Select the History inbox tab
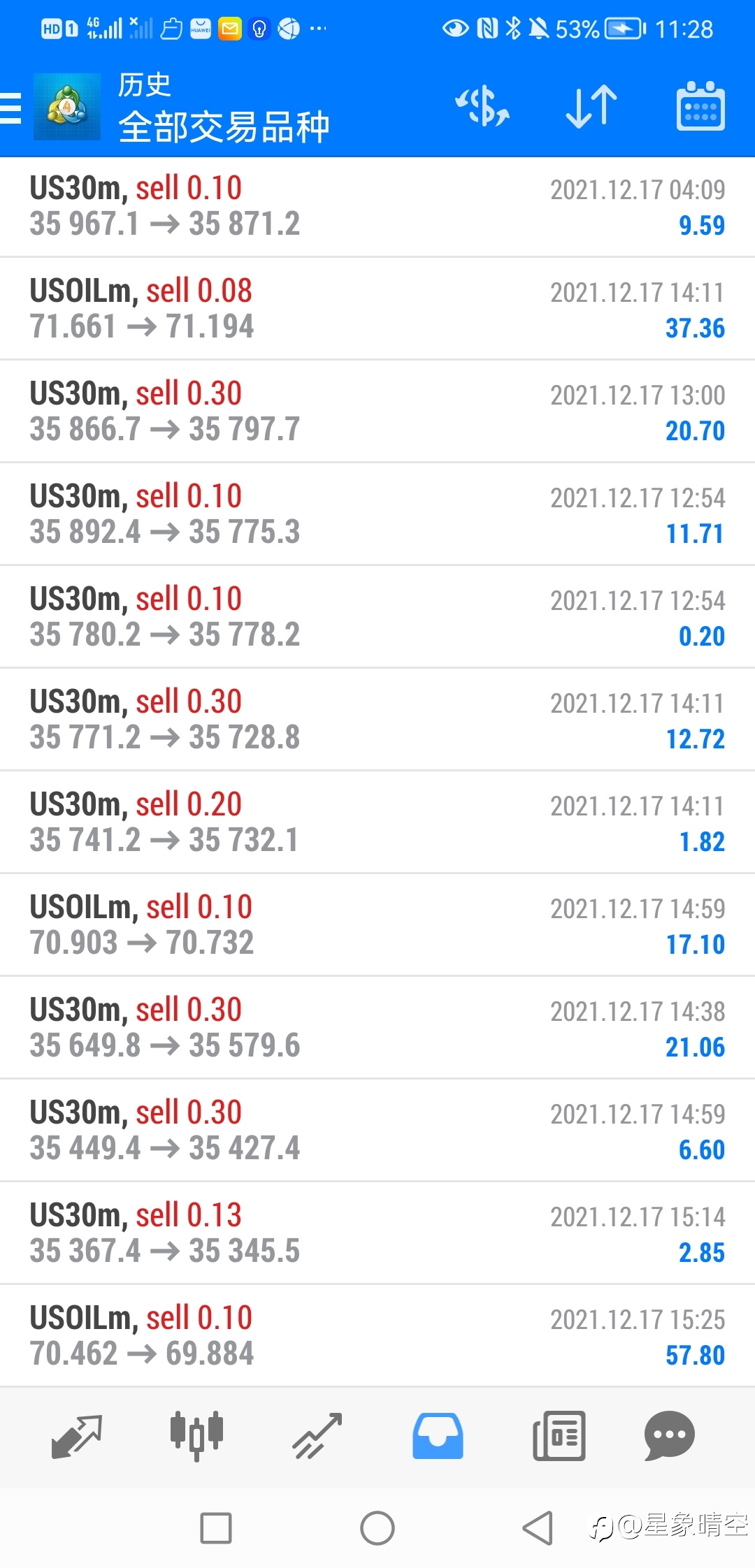Screen dimensions: 755x1568 438,1437
